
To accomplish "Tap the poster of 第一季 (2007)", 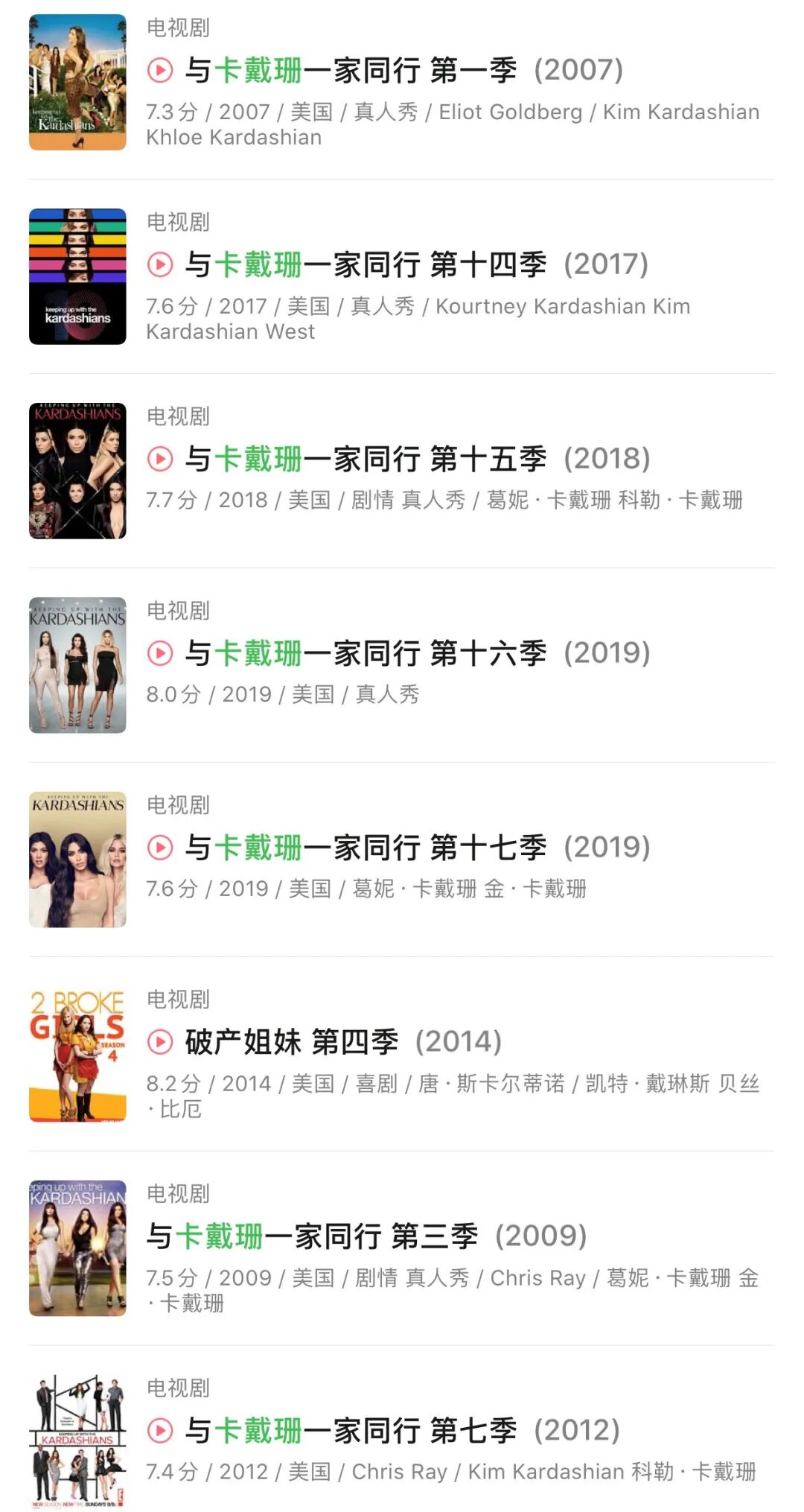I will (x=77, y=83).
